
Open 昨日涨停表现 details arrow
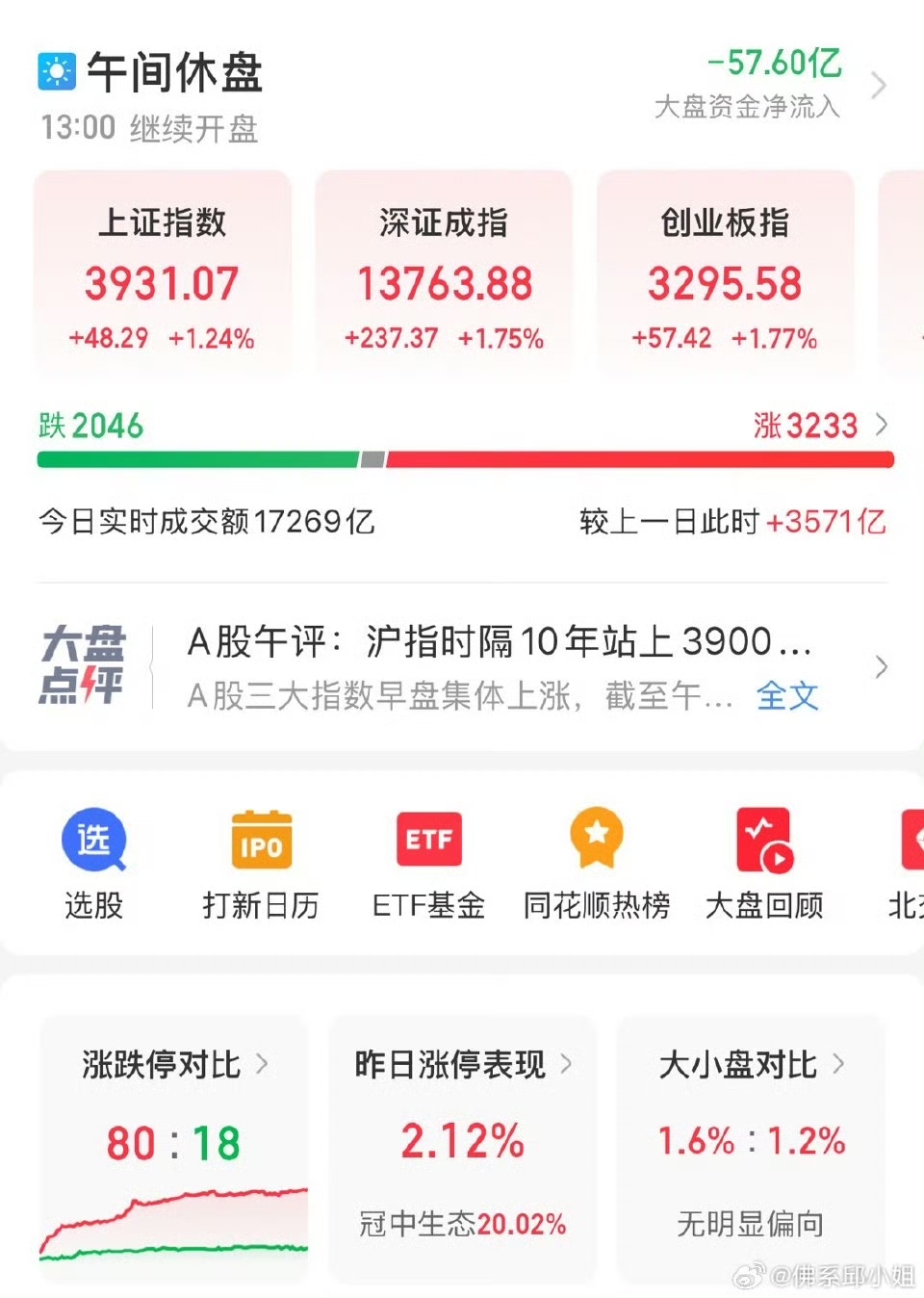click(x=566, y=1064)
